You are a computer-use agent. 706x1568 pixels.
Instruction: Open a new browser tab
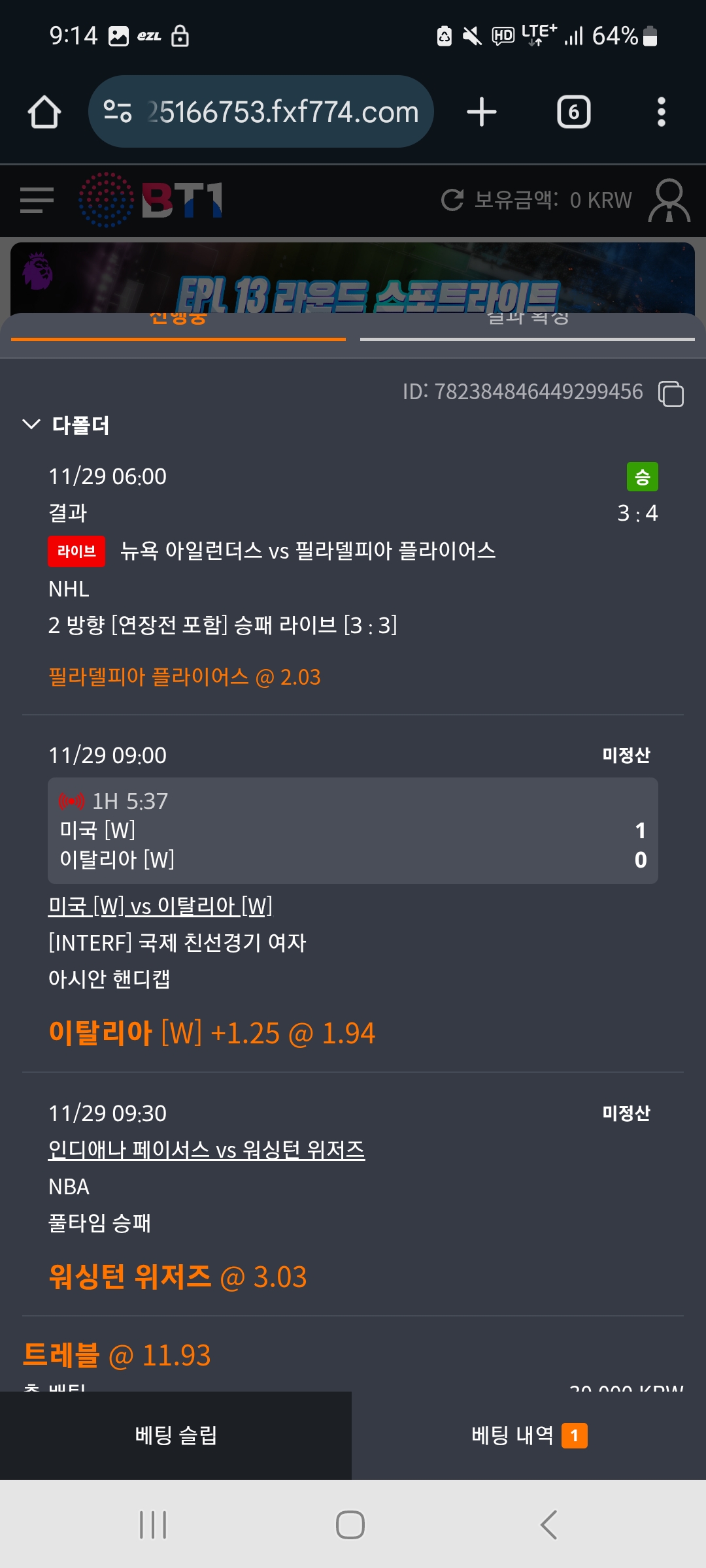click(x=482, y=112)
